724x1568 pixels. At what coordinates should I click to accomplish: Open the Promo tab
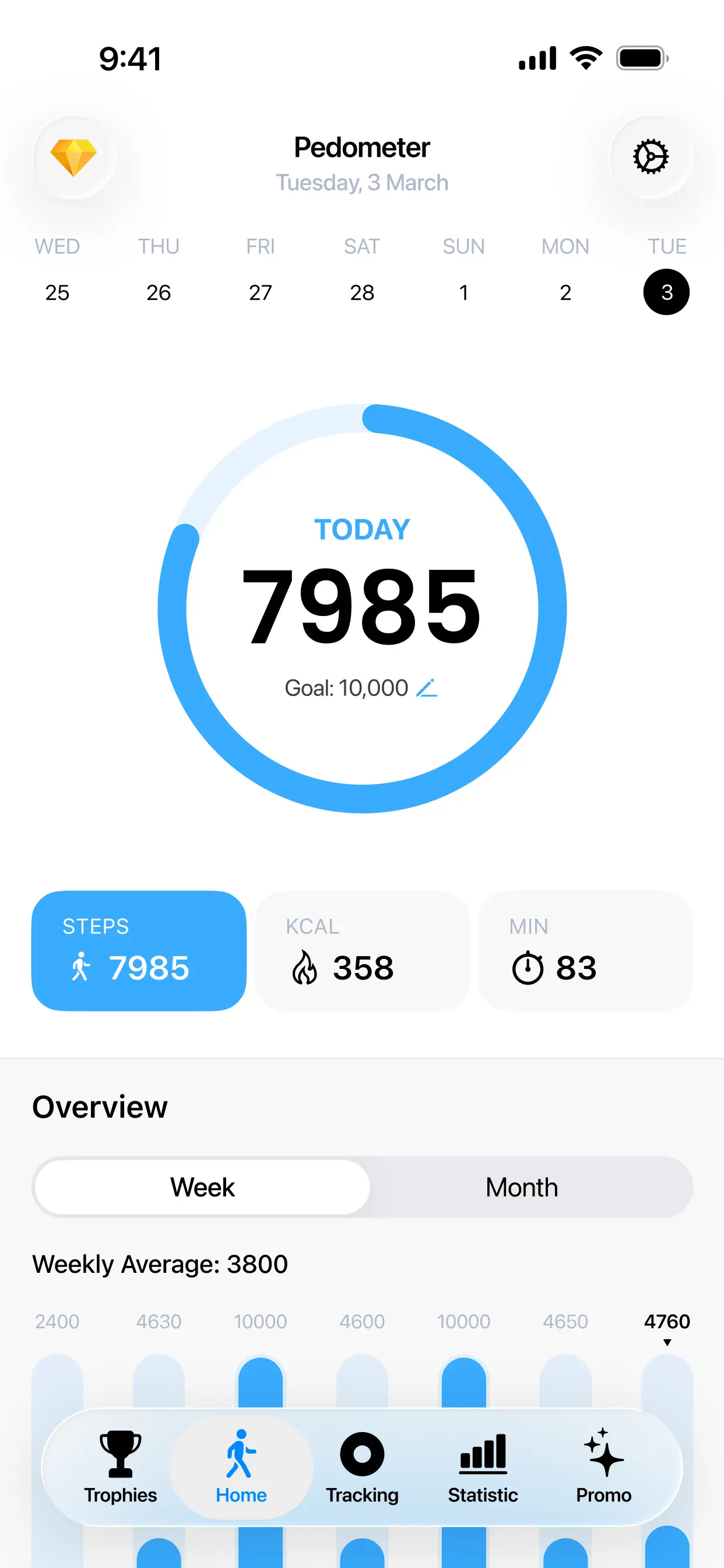coord(603,1467)
